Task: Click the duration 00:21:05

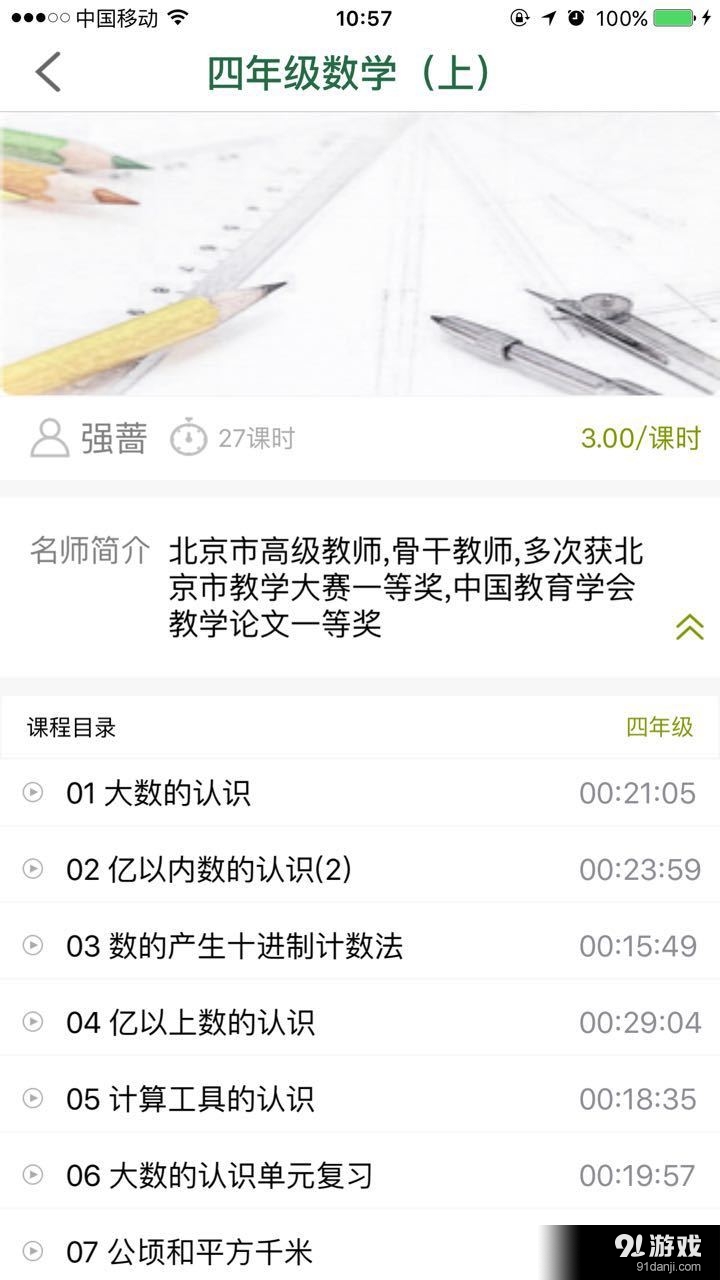Action: (x=640, y=792)
